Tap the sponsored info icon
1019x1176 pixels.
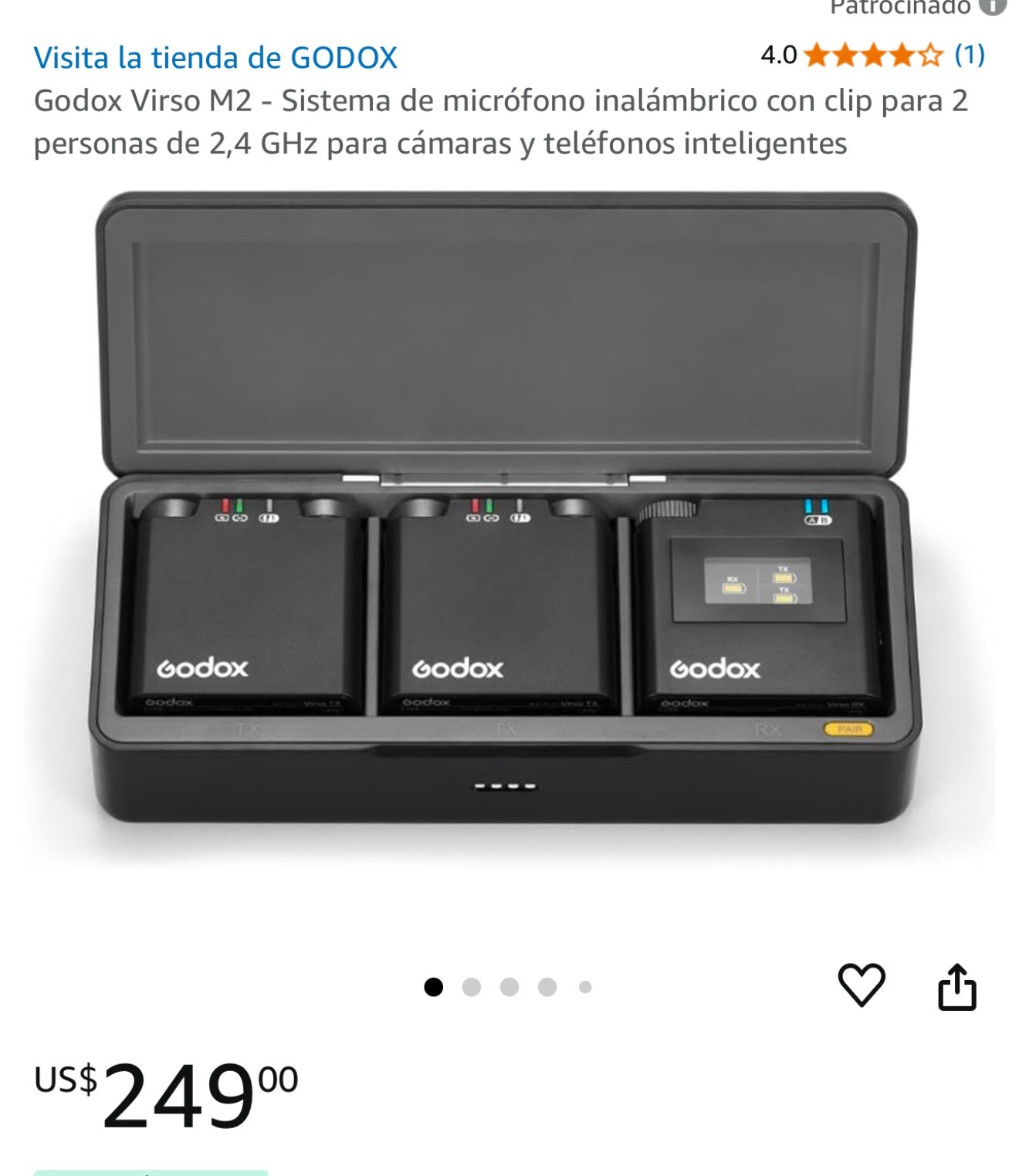[x=994, y=6]
